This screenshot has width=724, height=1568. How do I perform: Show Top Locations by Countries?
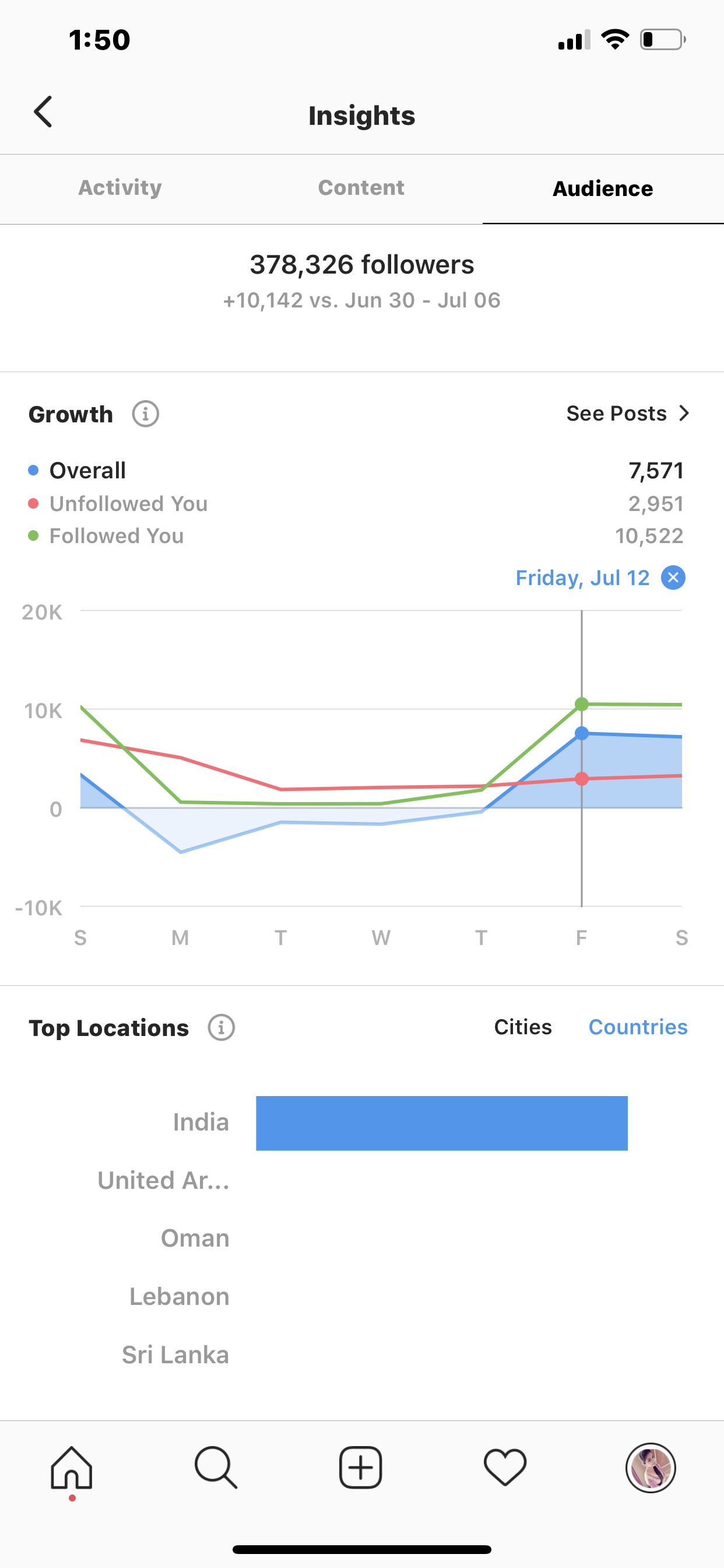(638, 1027)
